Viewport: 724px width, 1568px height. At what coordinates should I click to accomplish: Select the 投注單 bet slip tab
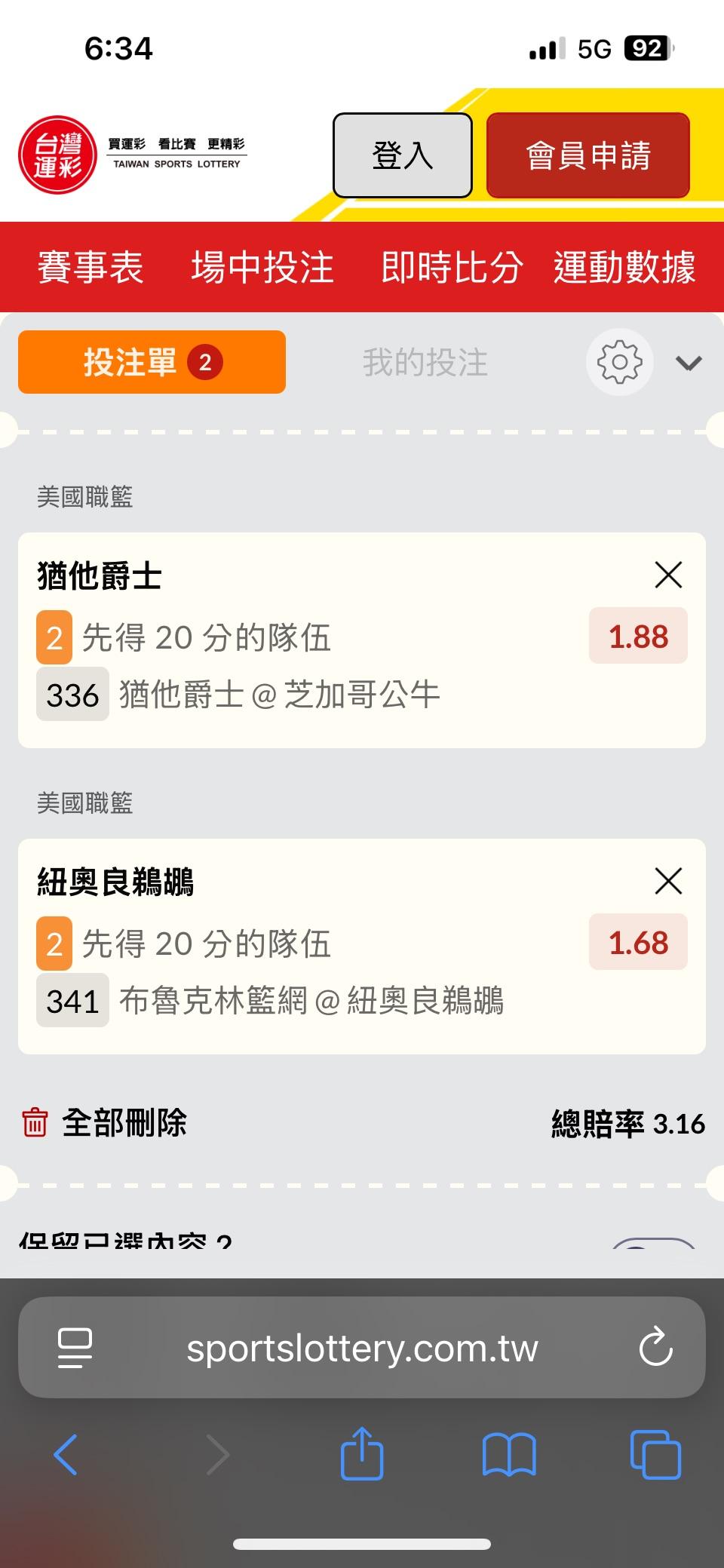pyautogui.click(x=152, y=362)
